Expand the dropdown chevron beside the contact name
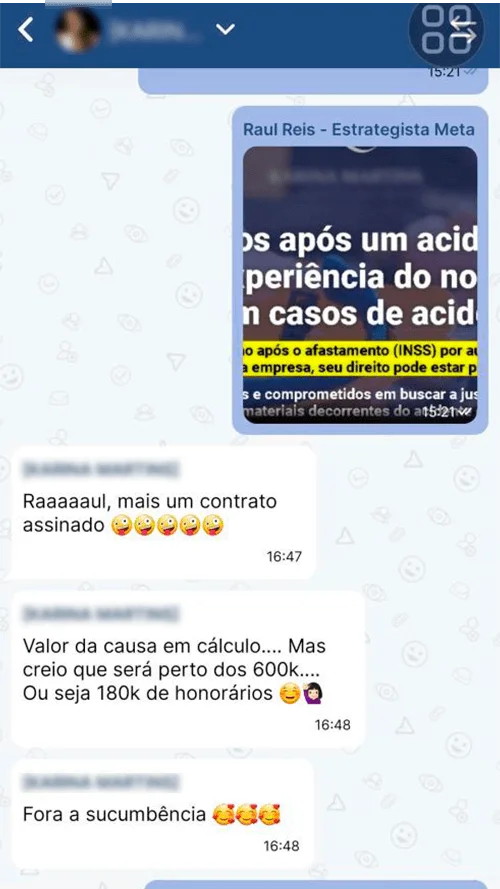The image size is (500, 889). tap(225, 29)
